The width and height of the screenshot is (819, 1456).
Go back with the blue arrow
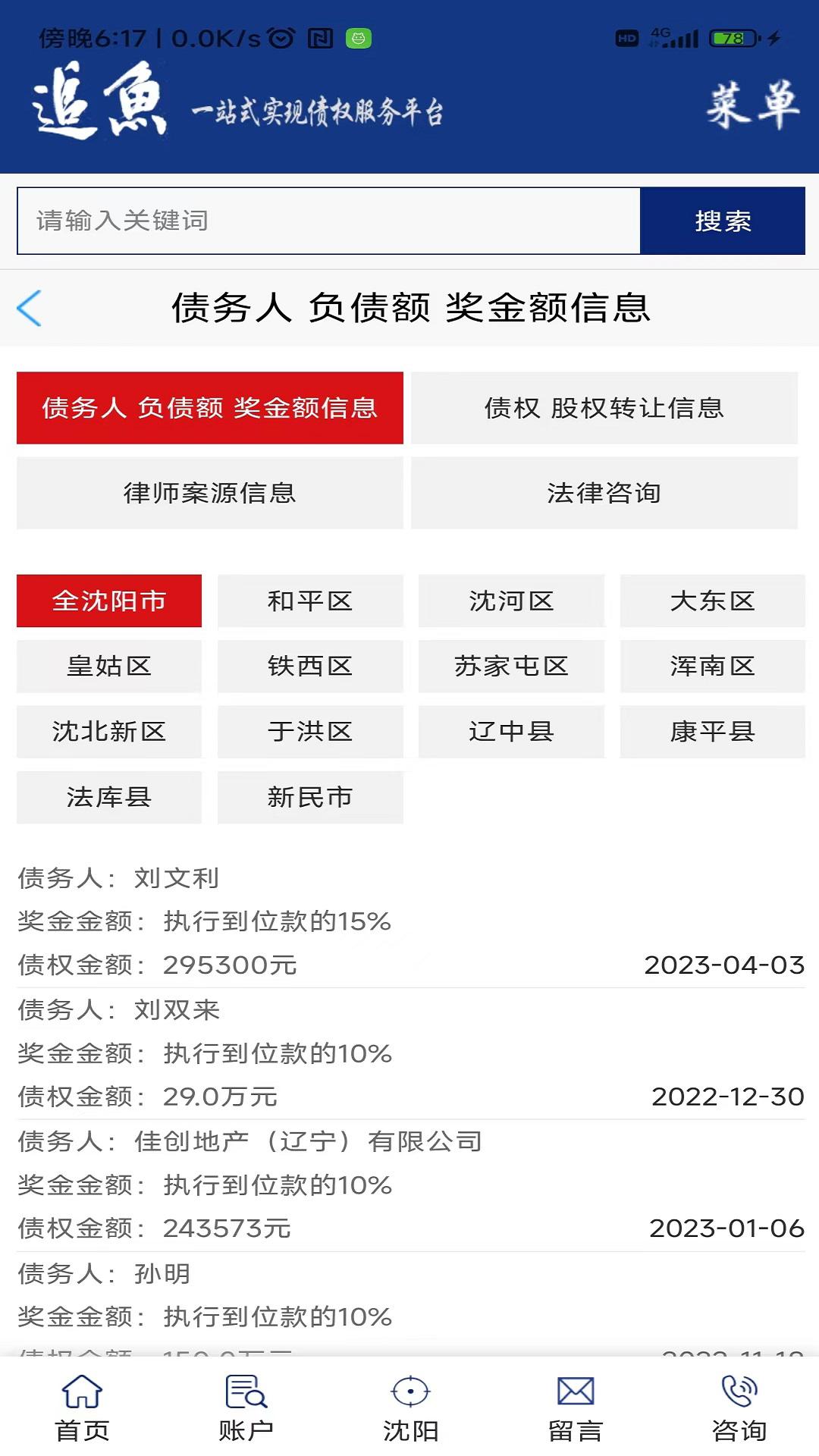click(30, 309)
